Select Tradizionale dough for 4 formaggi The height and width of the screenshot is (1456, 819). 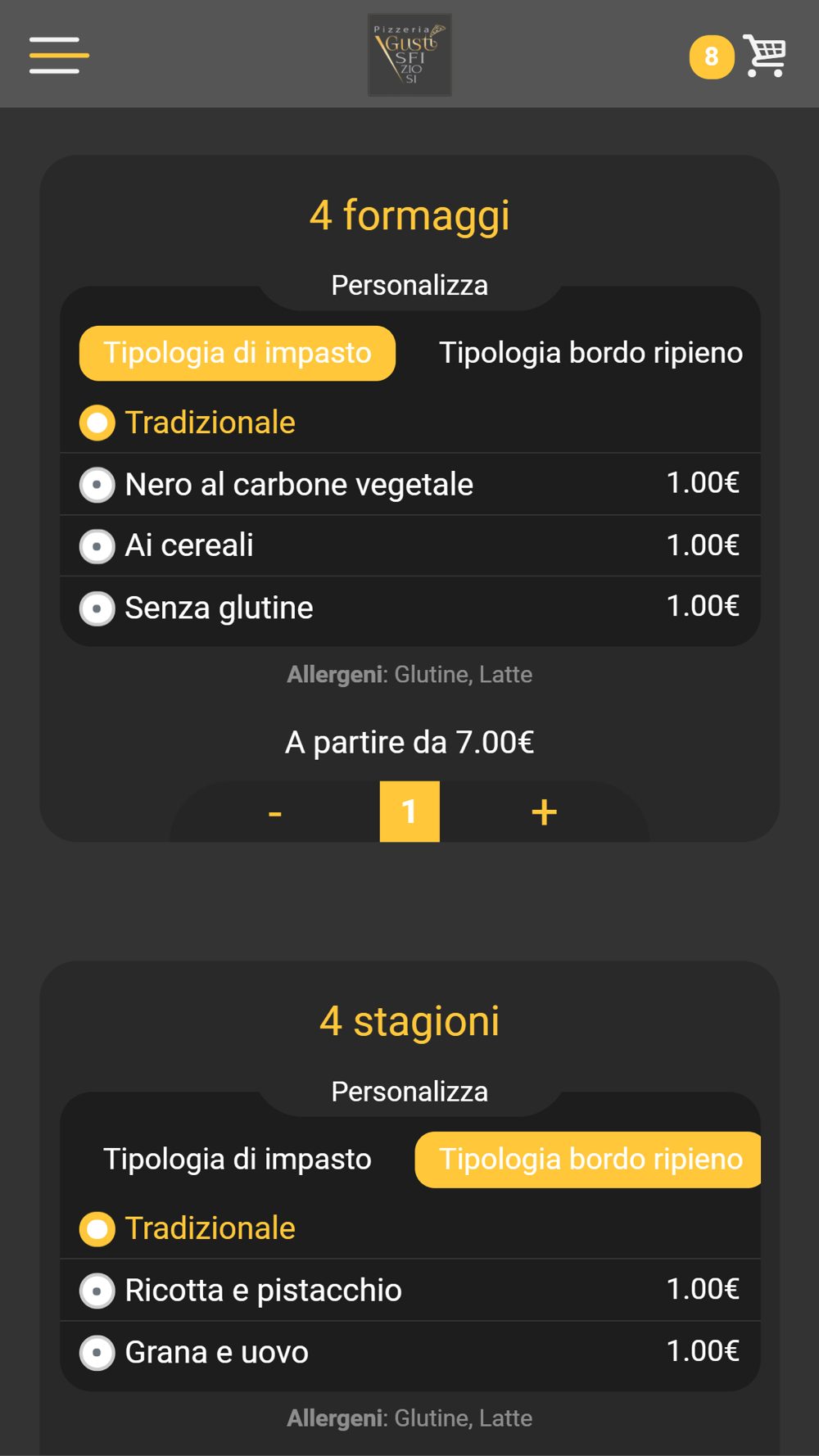(x=410, y=423)
